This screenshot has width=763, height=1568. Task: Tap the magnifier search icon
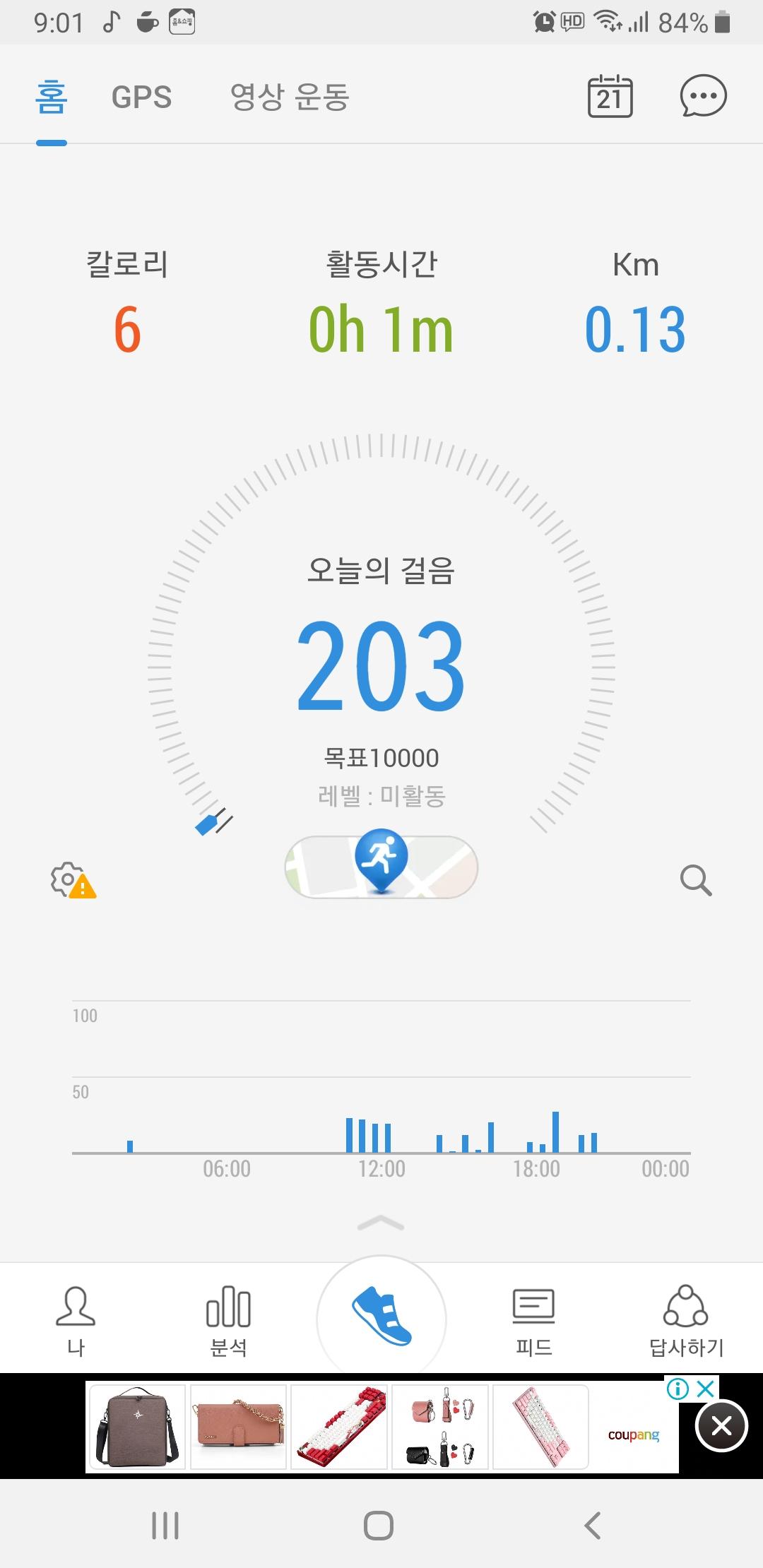pyautogui.click(x=696, y=880)
